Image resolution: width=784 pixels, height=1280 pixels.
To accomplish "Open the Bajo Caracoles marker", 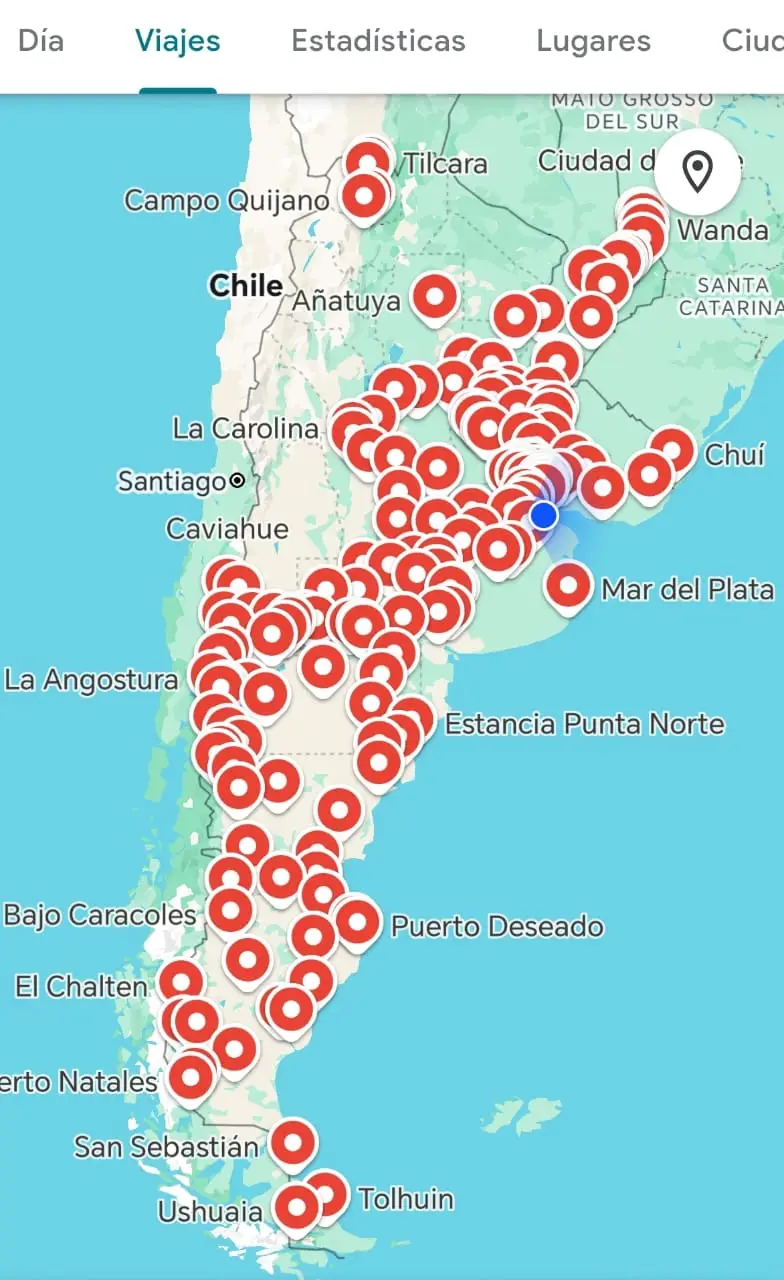I will 231,910.
